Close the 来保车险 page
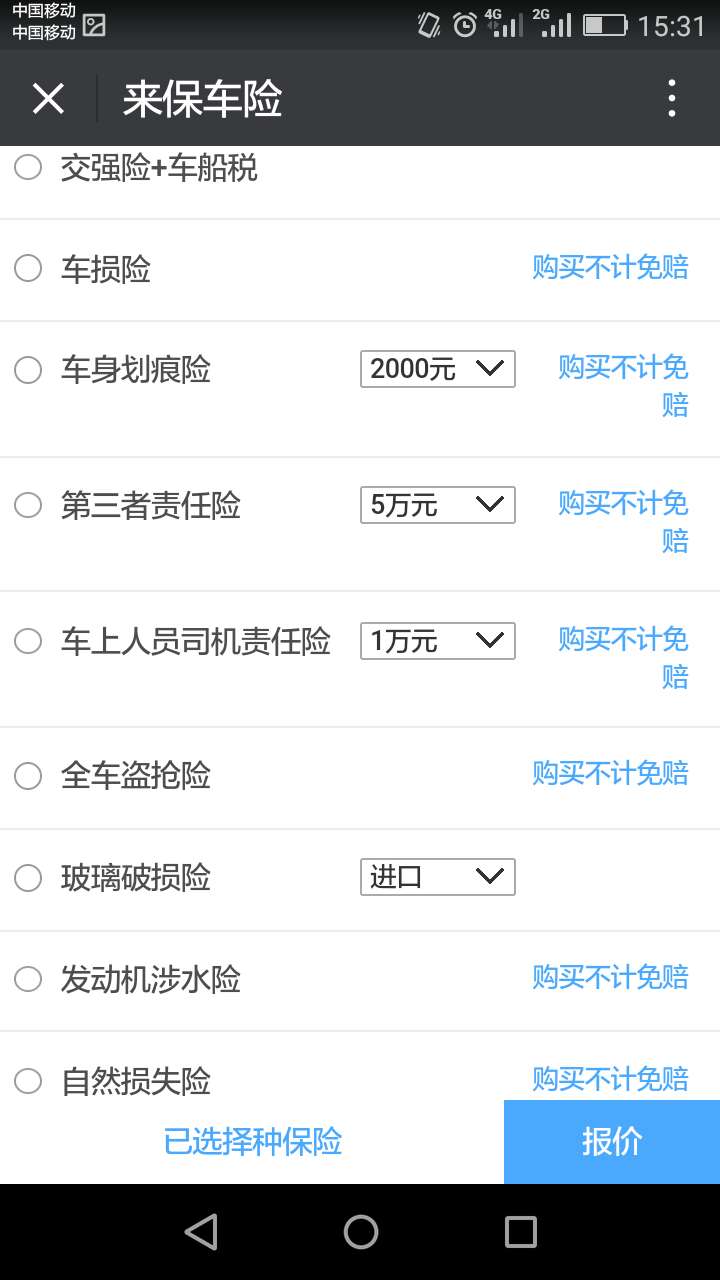720x1280 pixels. coord(48,99)
